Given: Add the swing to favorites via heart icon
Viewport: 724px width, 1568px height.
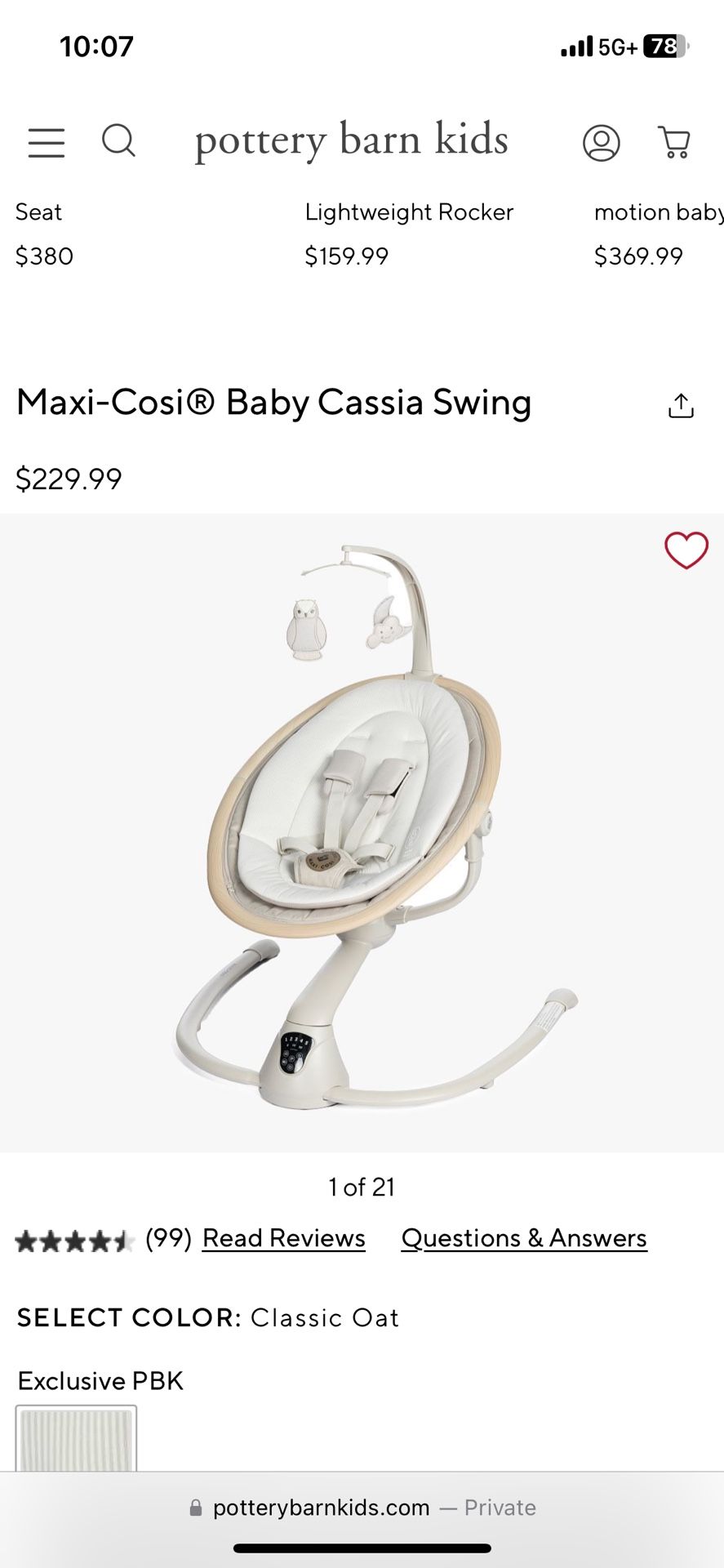Looking at the screenshot, I should click(x=686, y=549).
